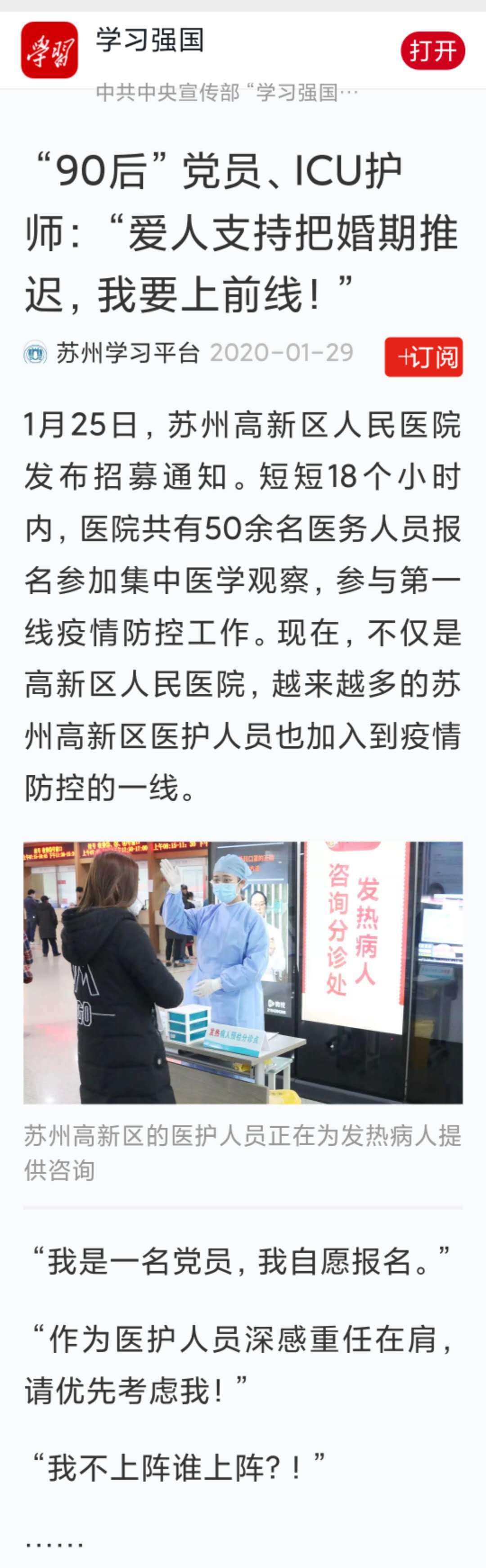Open the 苏州学习平台 publisher page
Image resolution: width=486 pixels, height=1568 pixels.
click(127, 353)
